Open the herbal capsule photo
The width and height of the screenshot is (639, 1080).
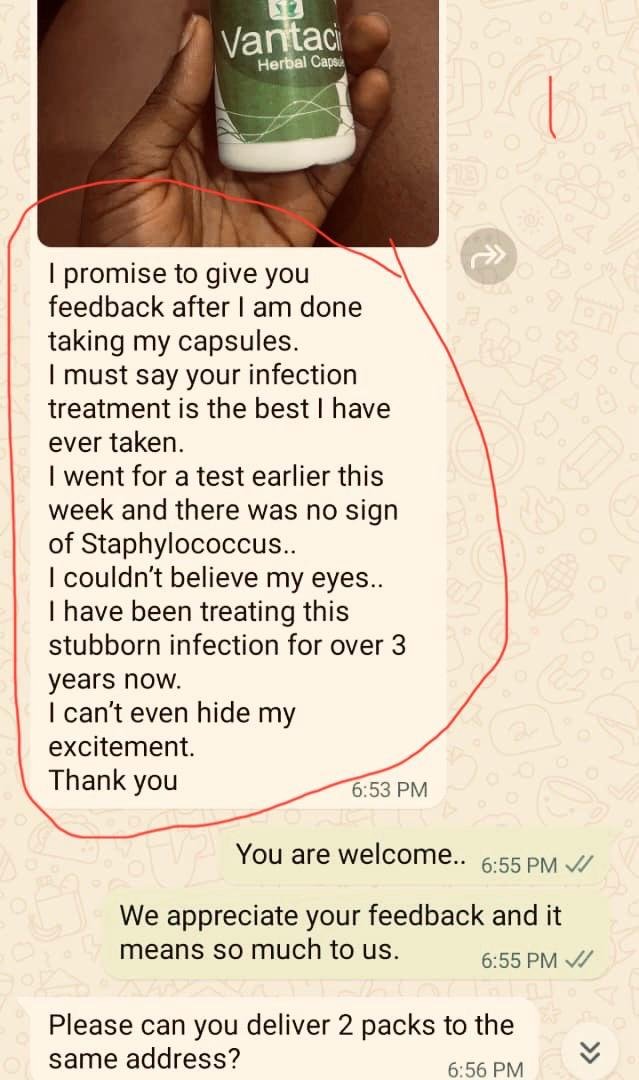tap(238, 120)
